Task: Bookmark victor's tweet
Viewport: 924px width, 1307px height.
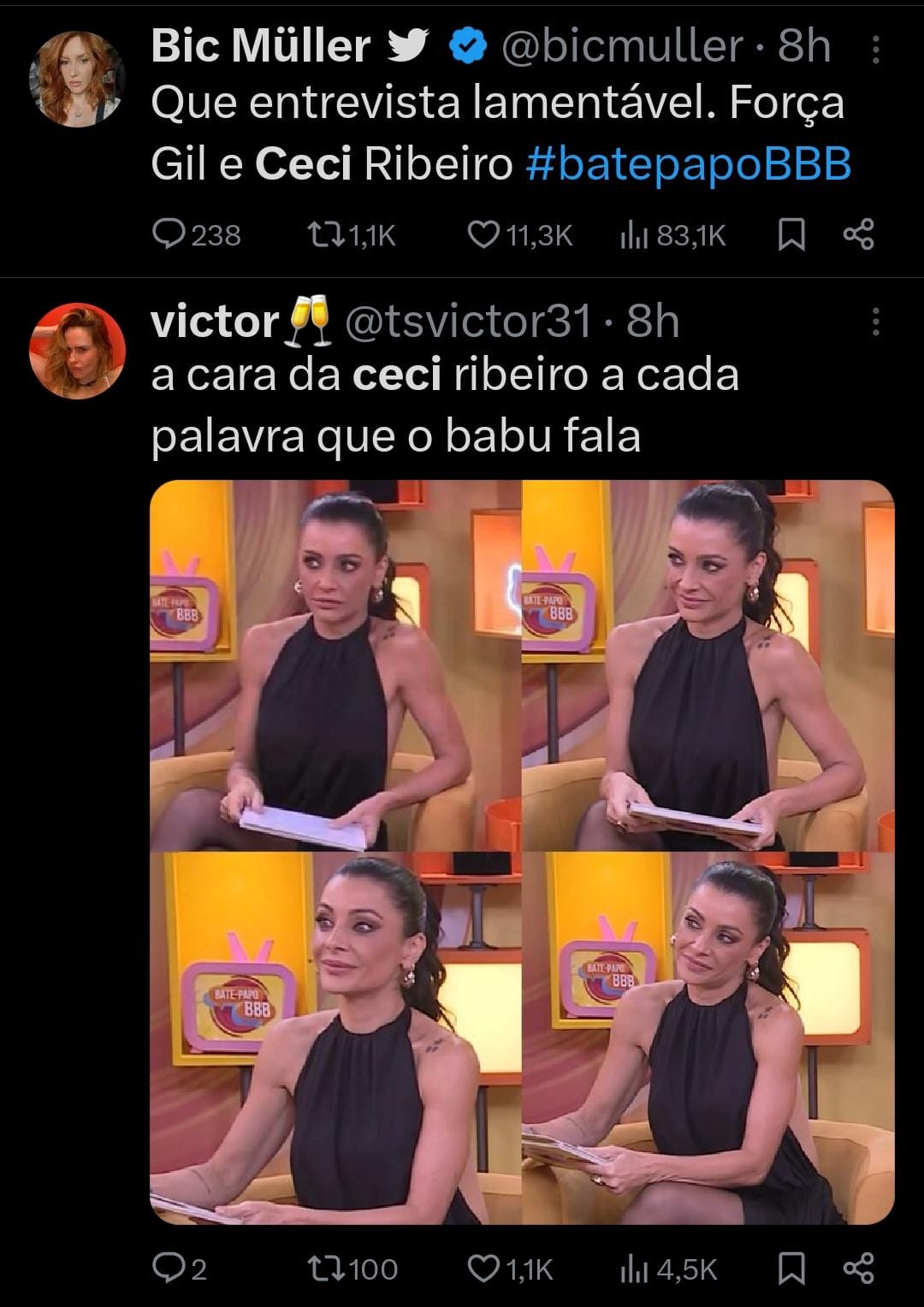Action: (791, 1268)
